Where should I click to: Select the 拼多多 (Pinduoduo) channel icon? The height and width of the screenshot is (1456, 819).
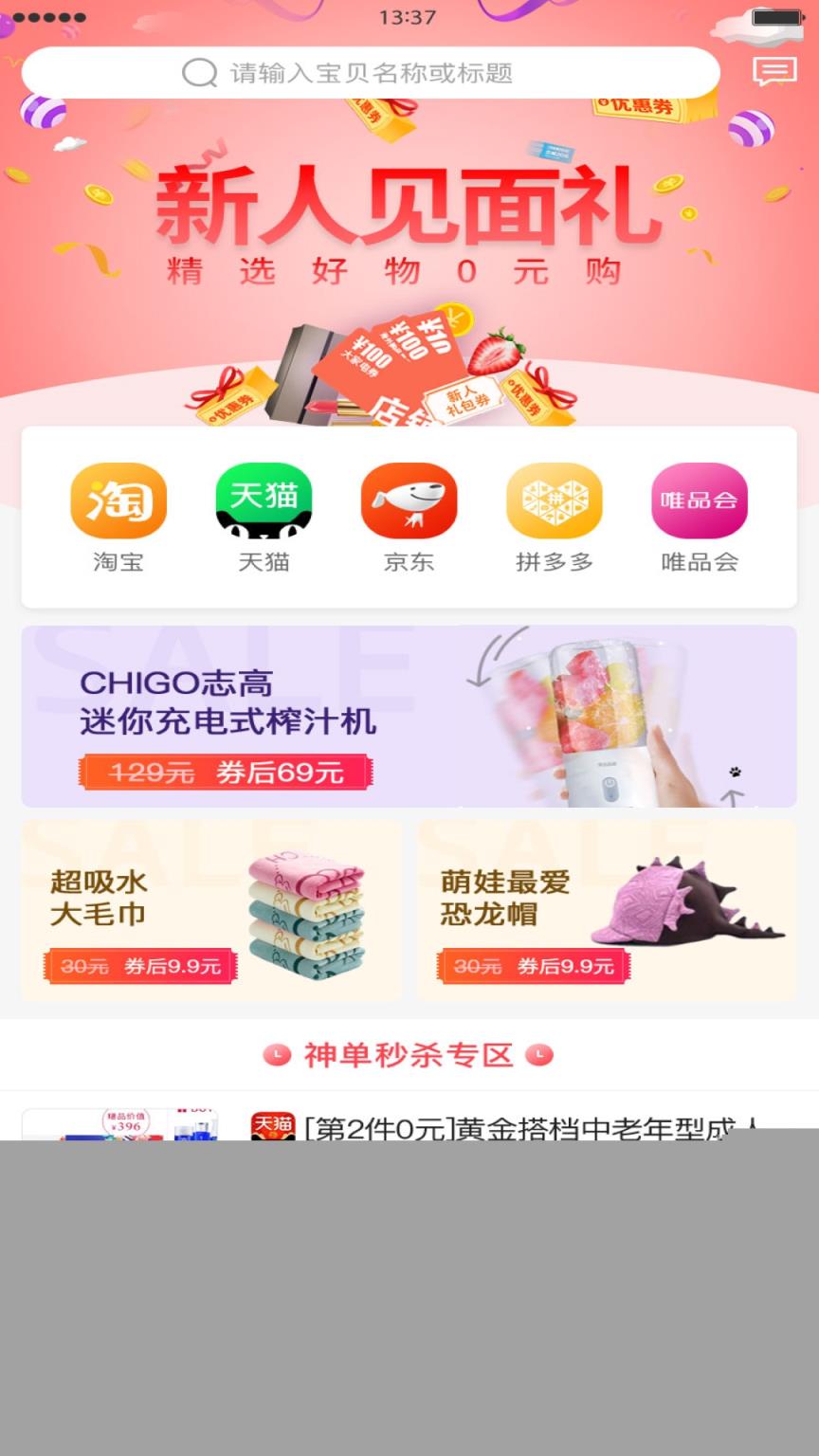click(555, 500)
